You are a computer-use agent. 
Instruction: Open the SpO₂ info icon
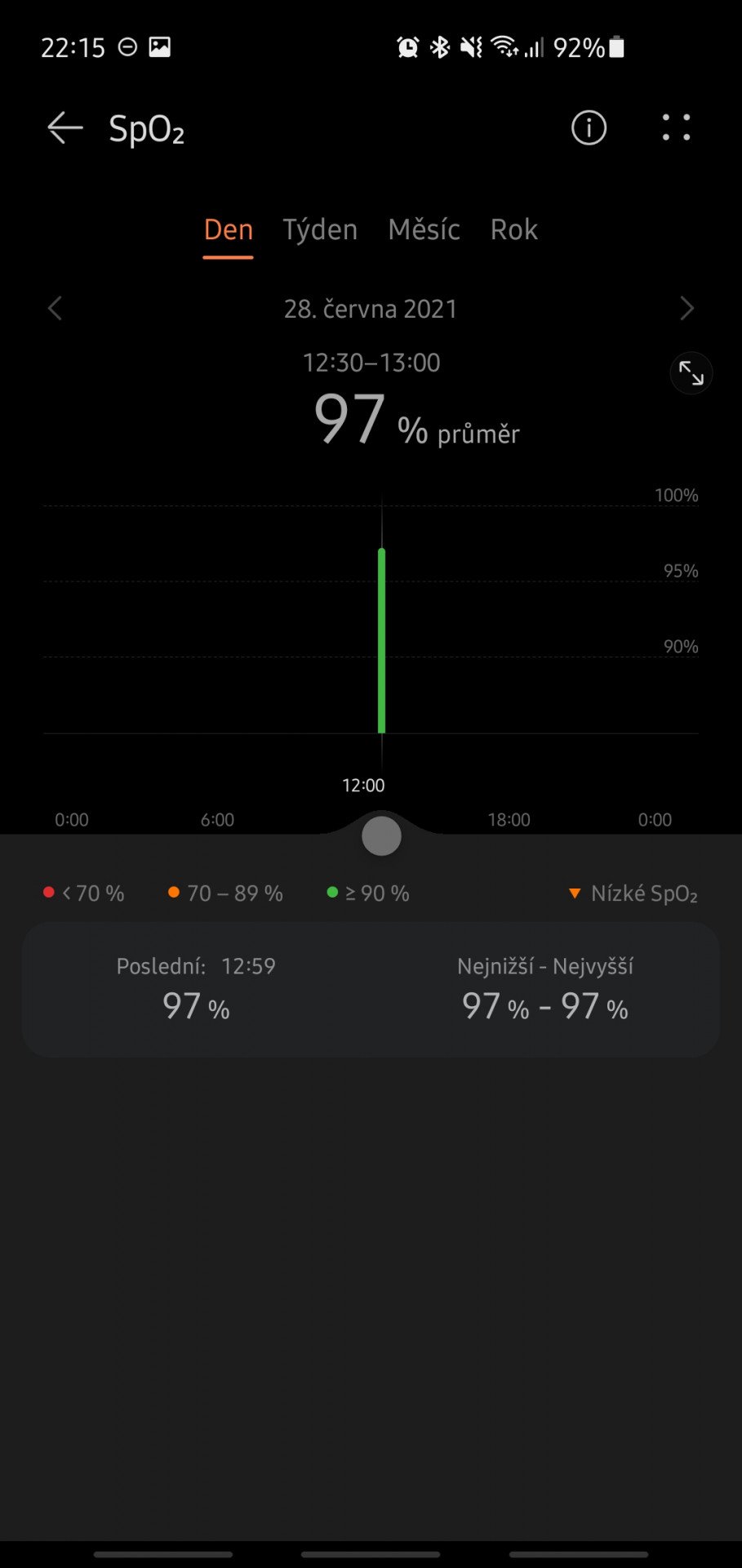(x=589, y=128)
